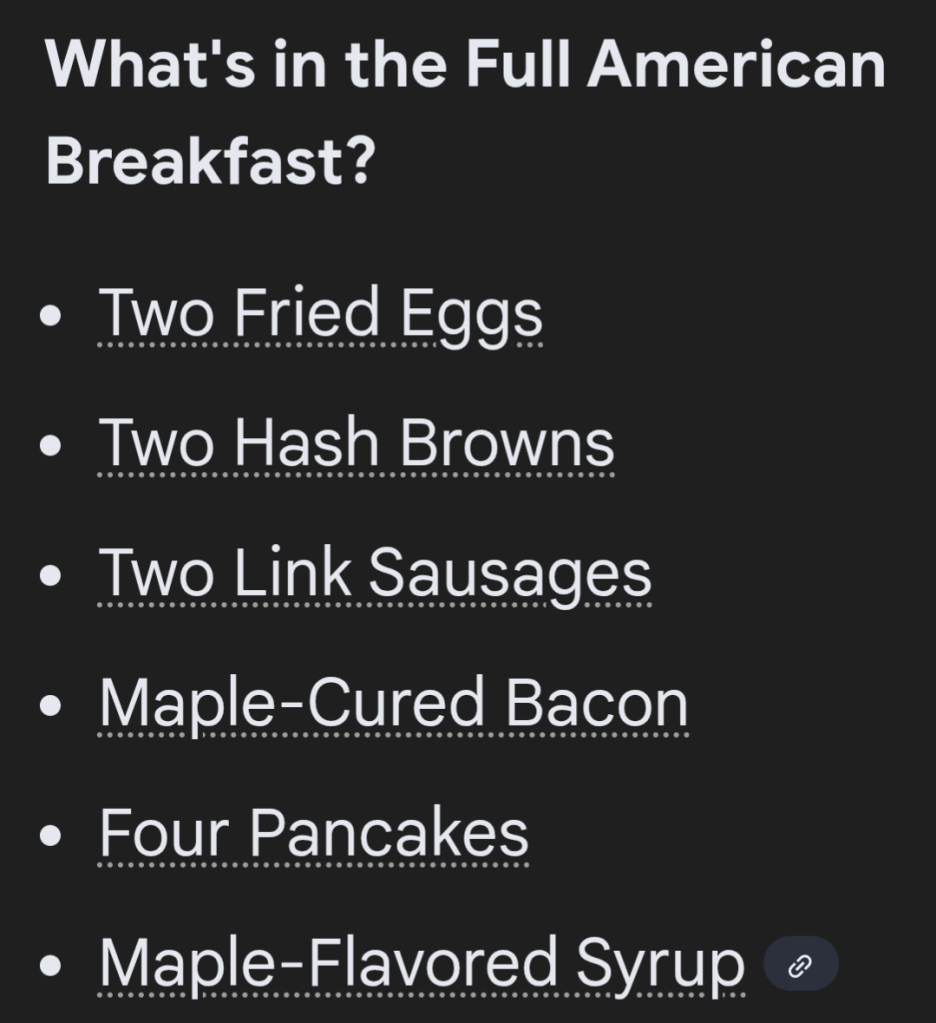The image size is (936, 1023).
Task: Open the source link chip icon
Action: point(800,964)
